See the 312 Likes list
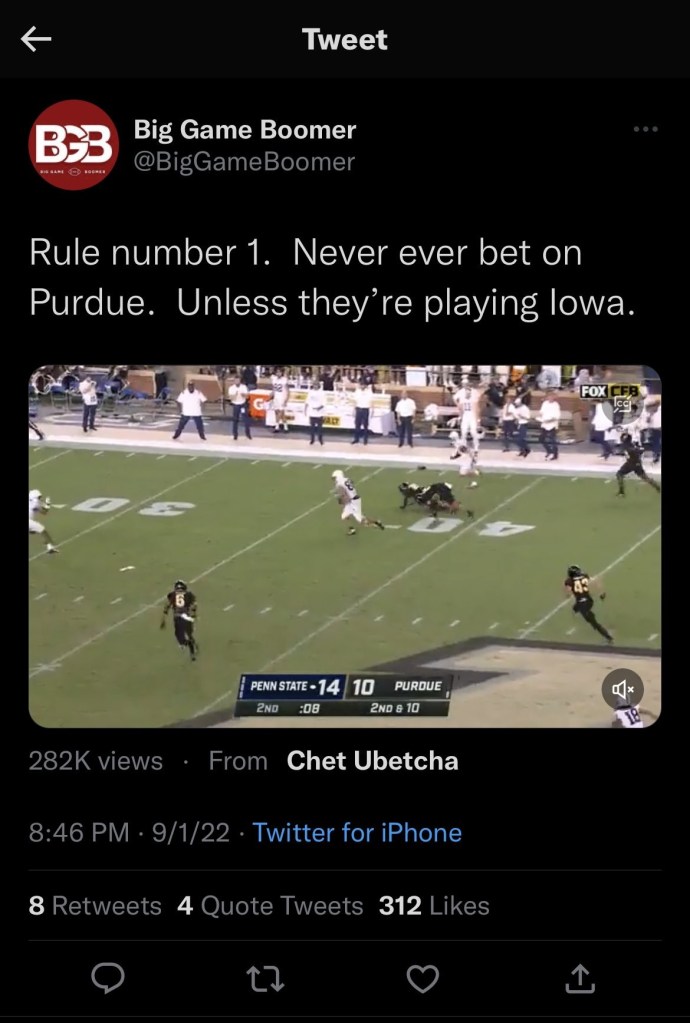Viewport: 690px width, 1023px height. click(434, 906)
